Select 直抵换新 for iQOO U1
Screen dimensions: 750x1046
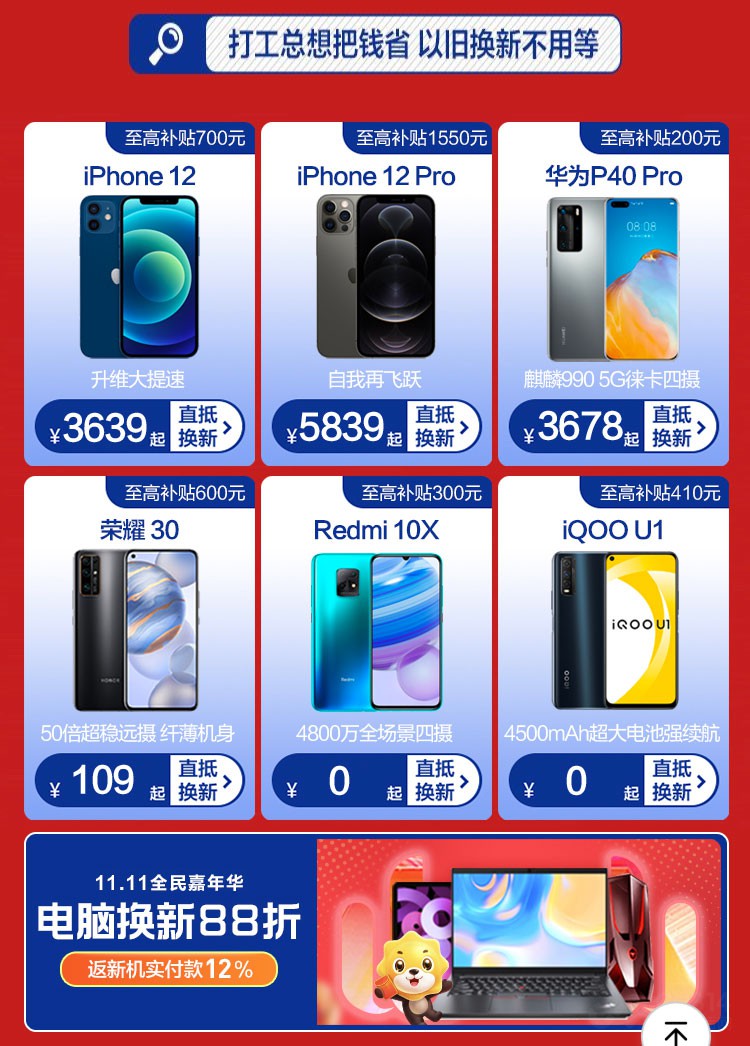click(681, 781)
